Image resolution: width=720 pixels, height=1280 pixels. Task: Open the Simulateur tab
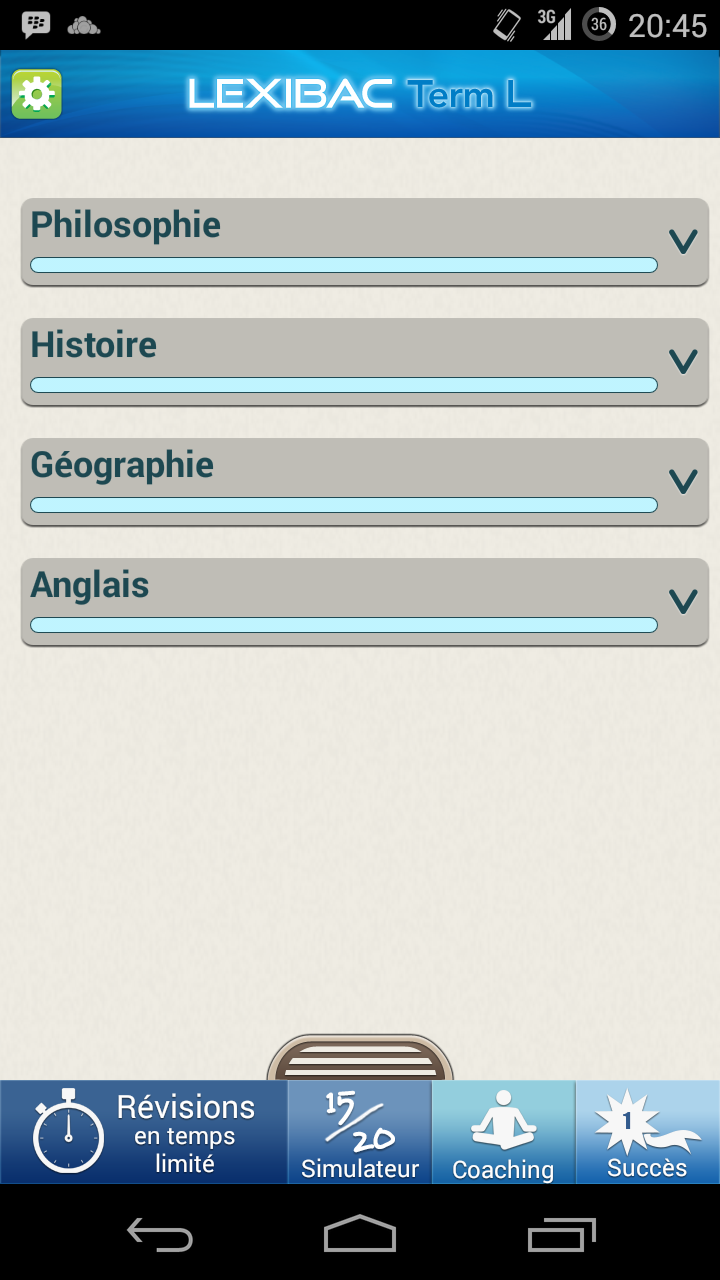(360, 1132)
